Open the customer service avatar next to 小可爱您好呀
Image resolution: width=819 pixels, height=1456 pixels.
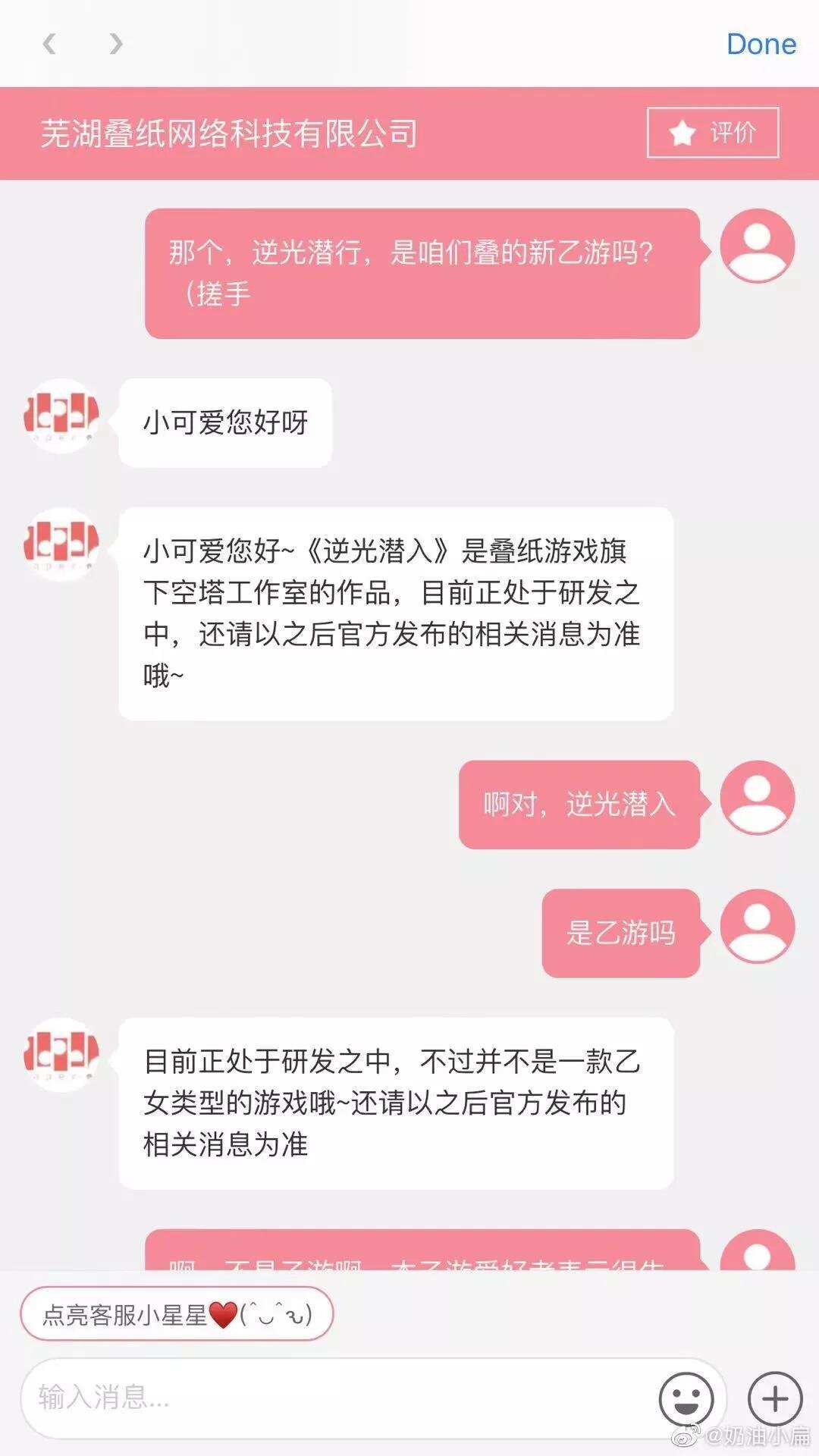(64, 416)
